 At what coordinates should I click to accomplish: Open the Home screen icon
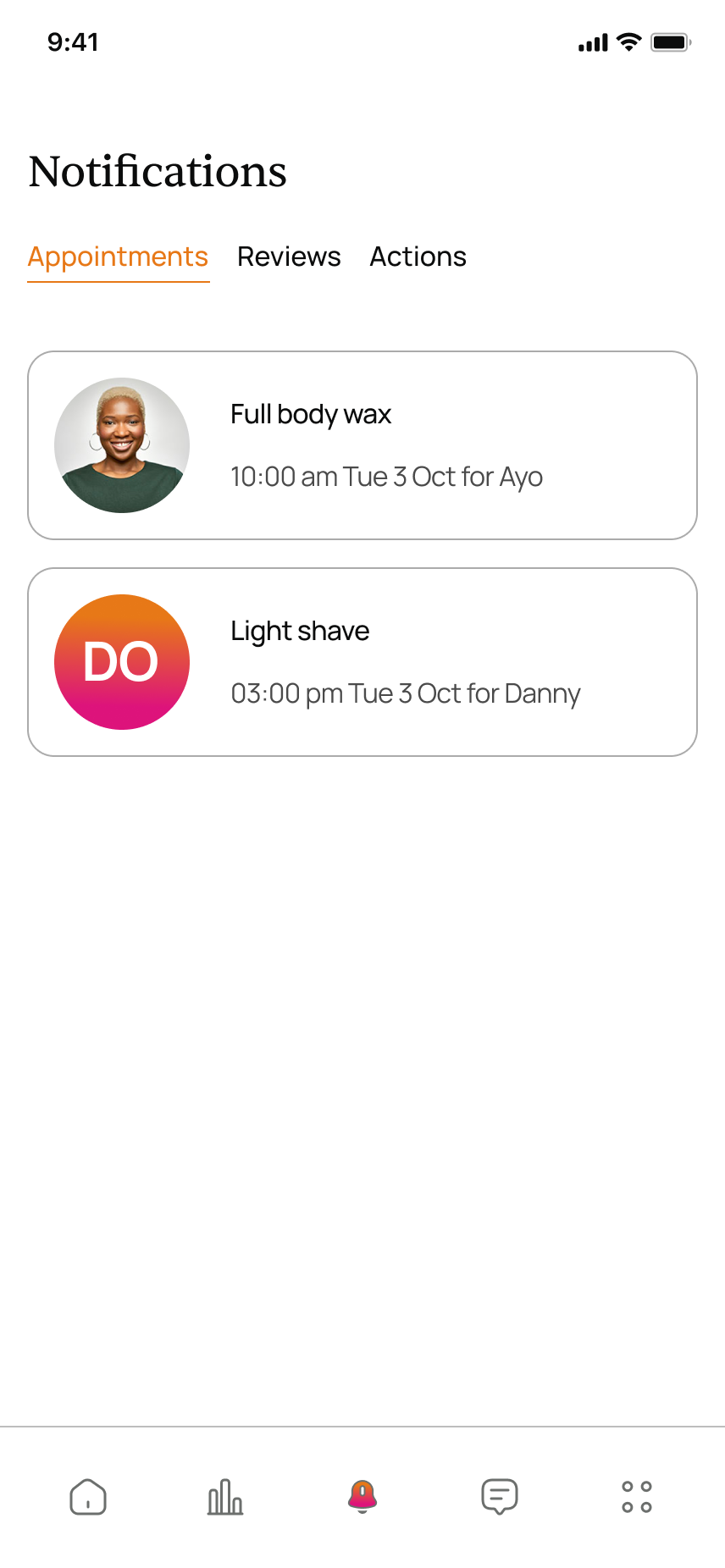87,1497
